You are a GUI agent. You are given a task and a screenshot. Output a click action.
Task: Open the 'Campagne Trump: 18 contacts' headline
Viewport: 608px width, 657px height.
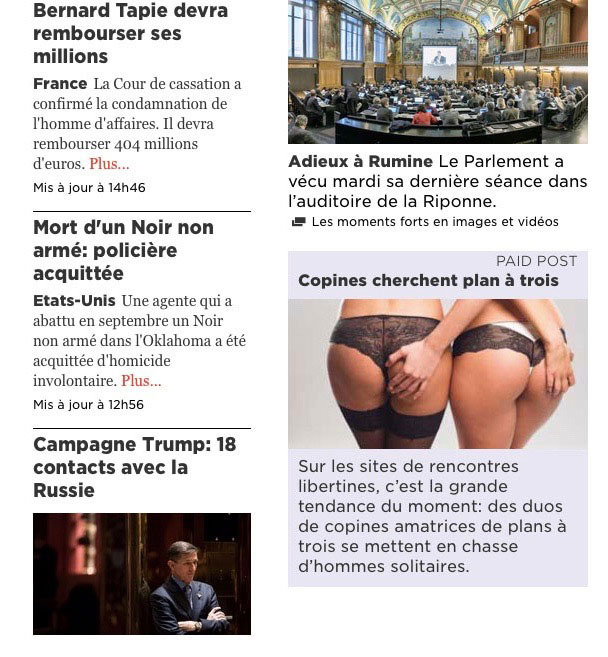[134, 467]
